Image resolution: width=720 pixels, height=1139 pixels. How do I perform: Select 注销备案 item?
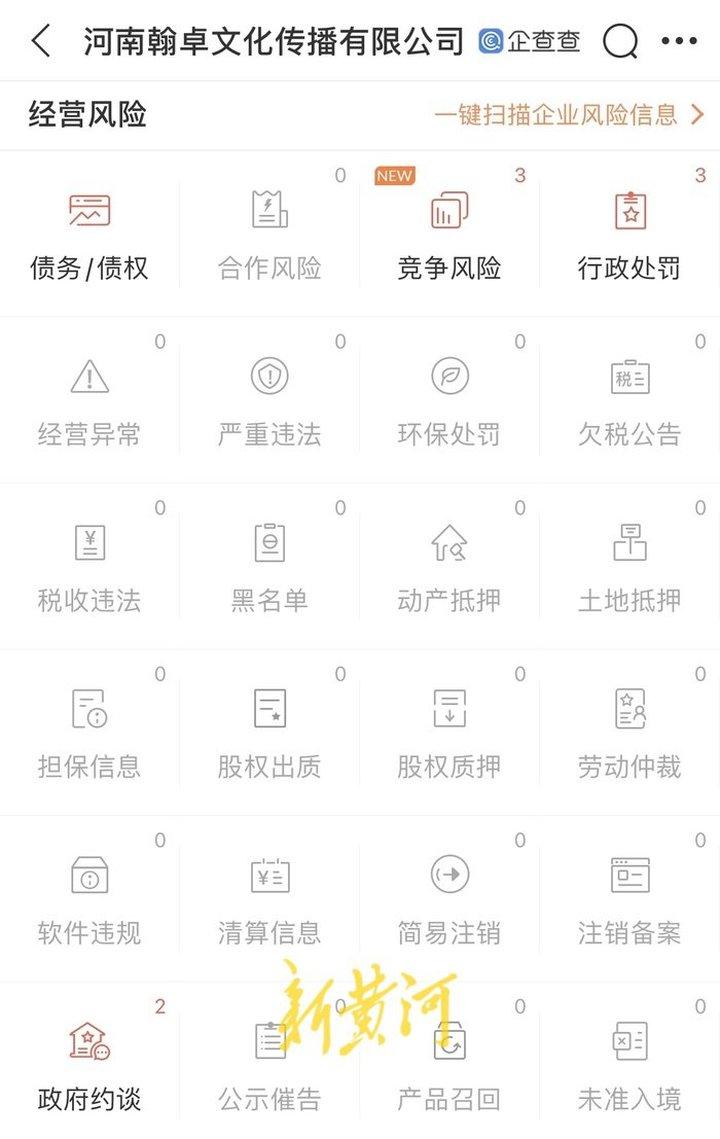(629, 898)
